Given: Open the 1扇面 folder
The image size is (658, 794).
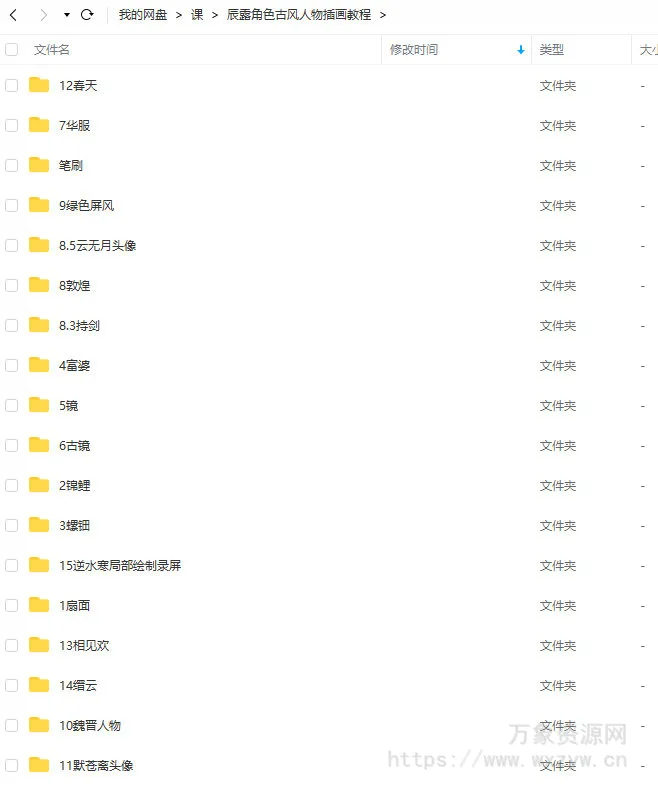Looking at the screenshot, I should [x=75, y=606].
